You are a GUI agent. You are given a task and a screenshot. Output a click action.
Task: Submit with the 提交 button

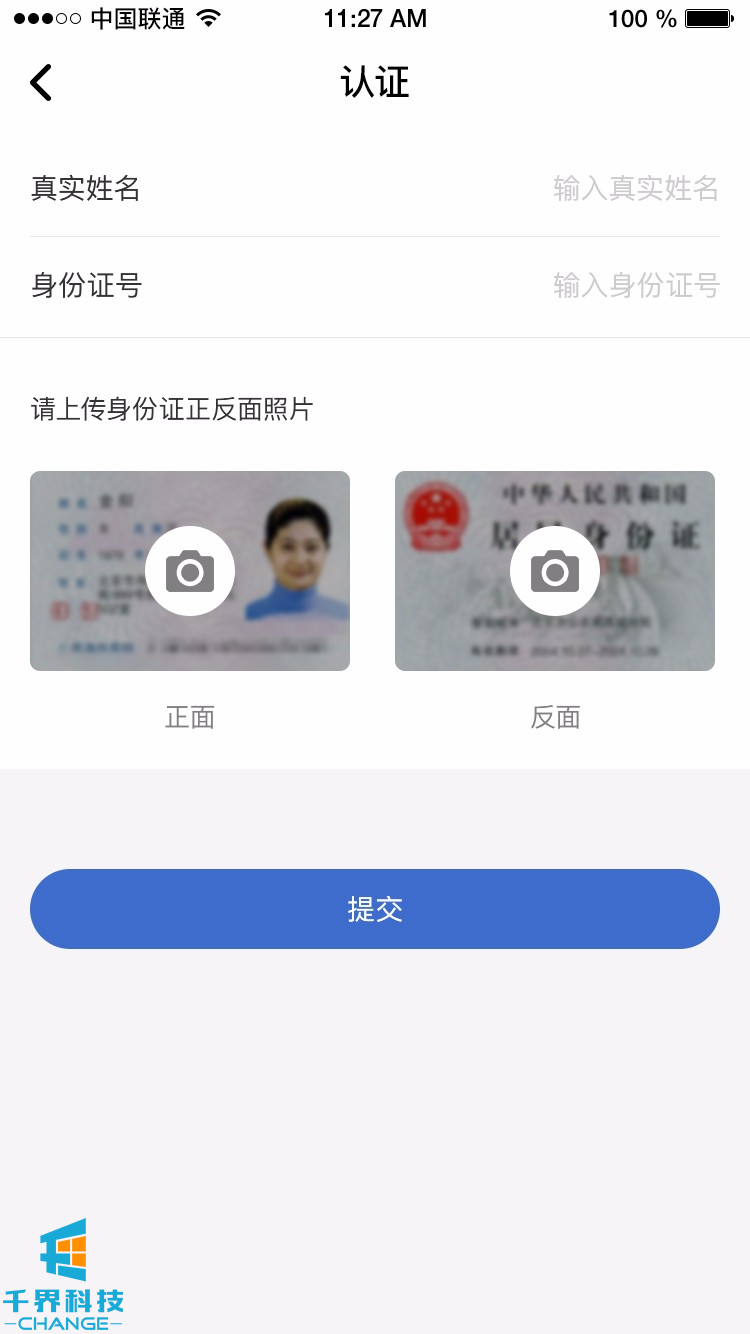(x=375, y=909)
